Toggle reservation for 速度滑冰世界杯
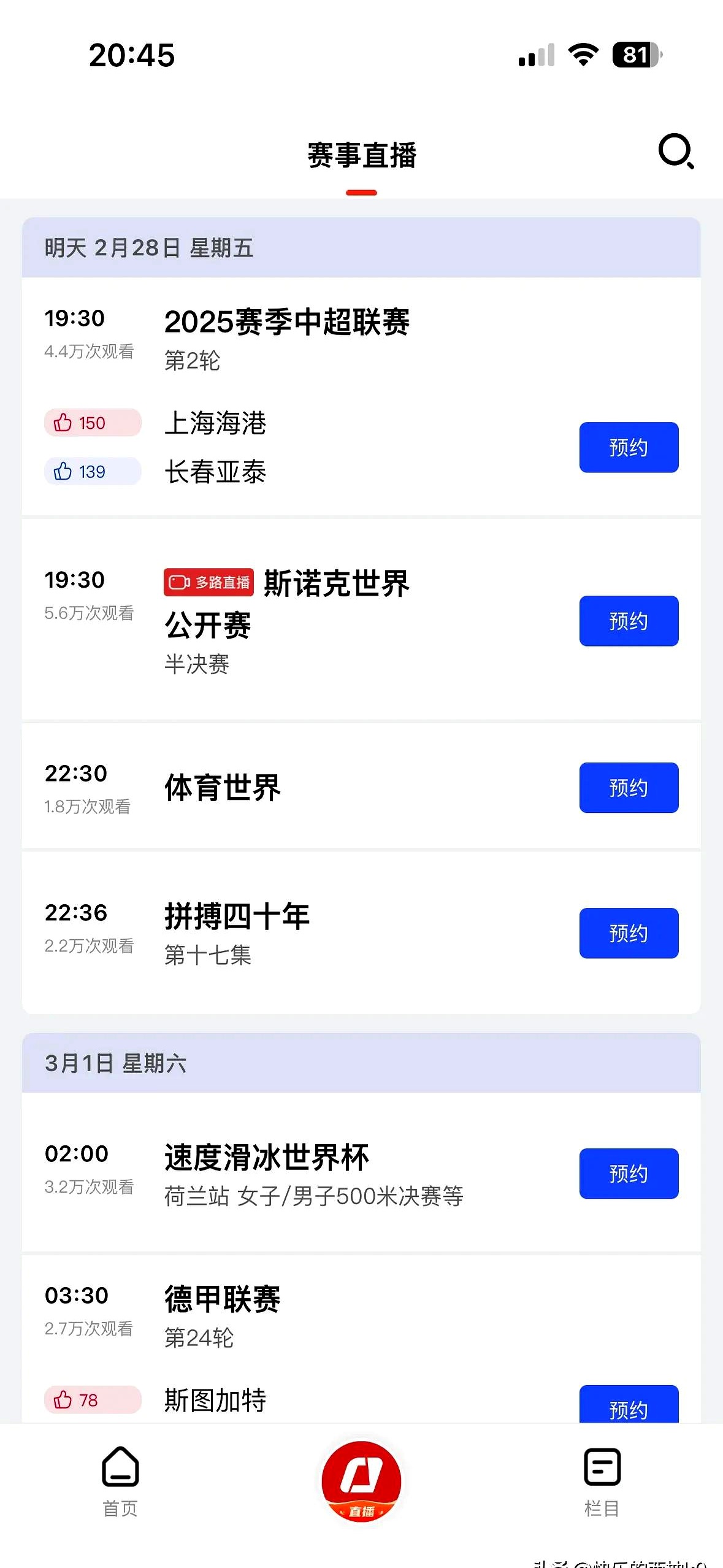The height and width of the screenshot is (1568, 723). [629, 1174]
